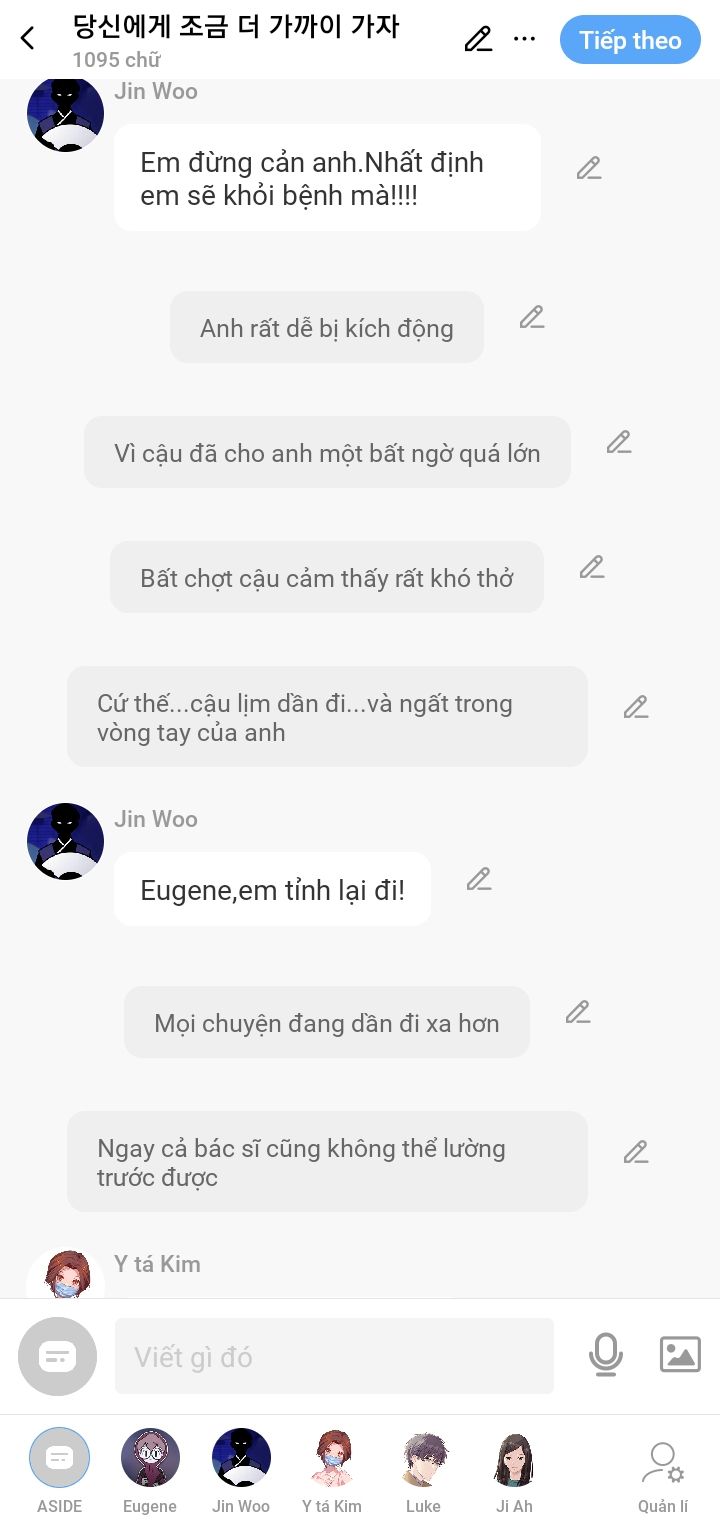Edit the line "Cứ thế...cậu lịm dần đi"
The width and height of the screenshot is (720, 1529).
click(x=636, y=707)
